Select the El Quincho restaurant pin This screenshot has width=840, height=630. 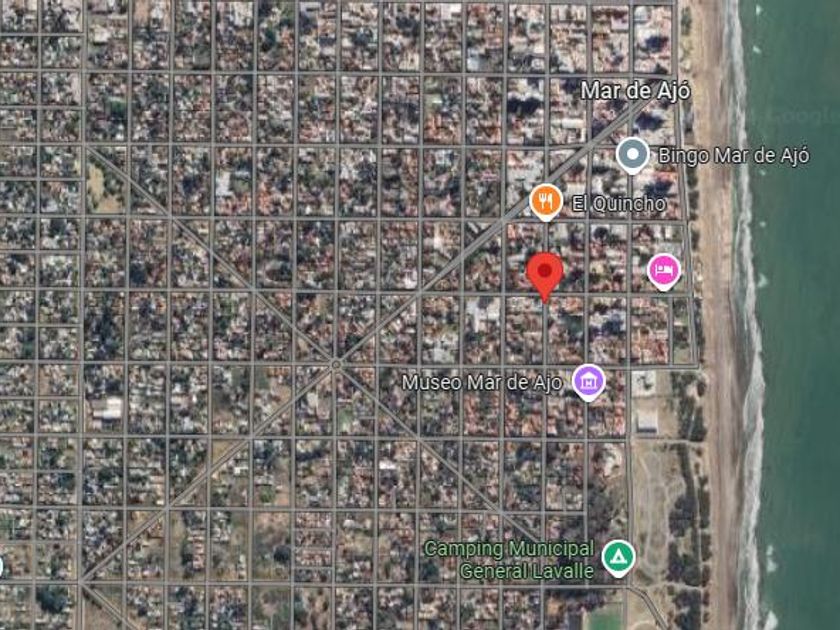point(544,201)
